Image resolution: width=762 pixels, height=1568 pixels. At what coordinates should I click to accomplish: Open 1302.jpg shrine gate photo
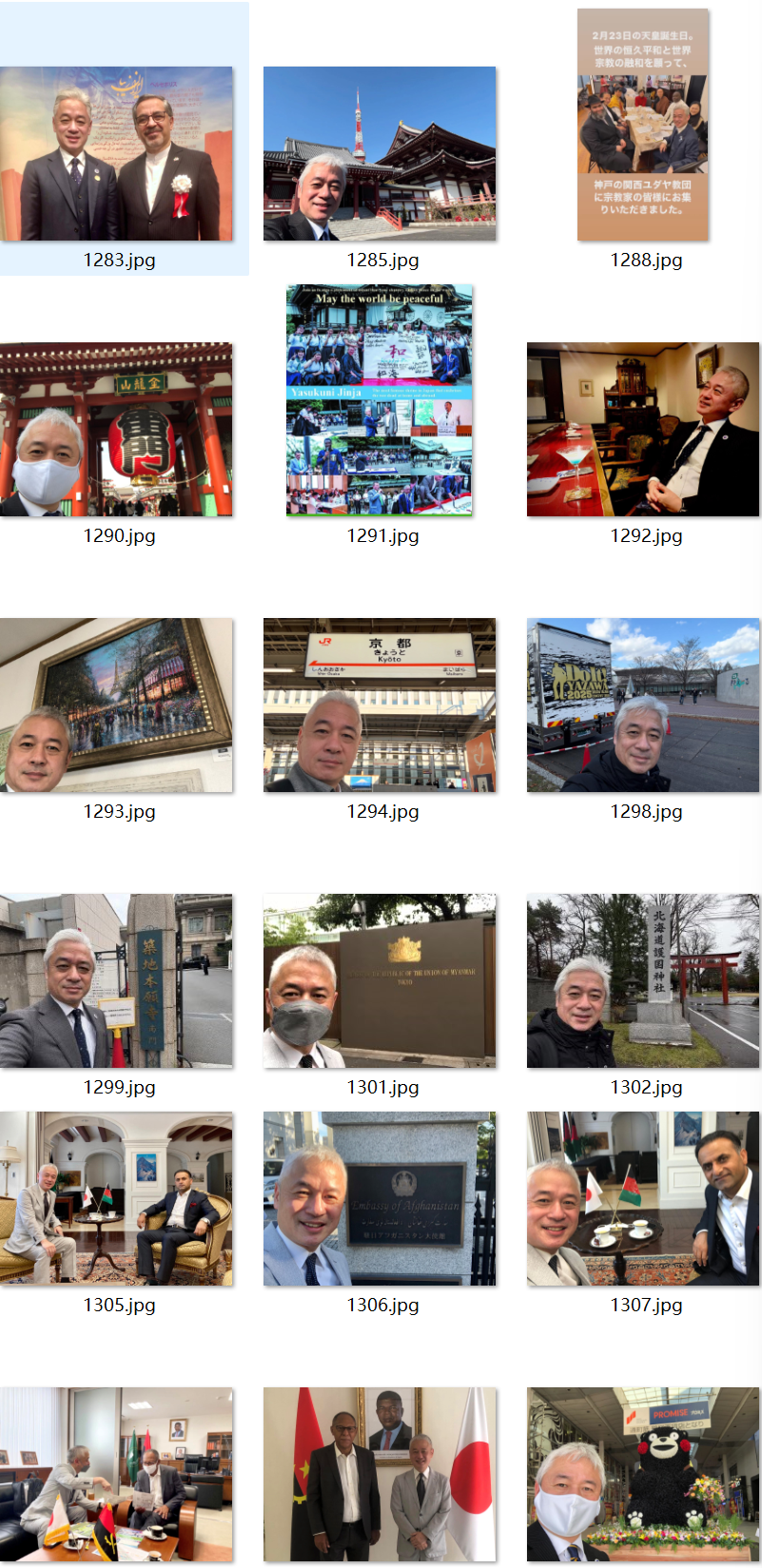(643, 980)
